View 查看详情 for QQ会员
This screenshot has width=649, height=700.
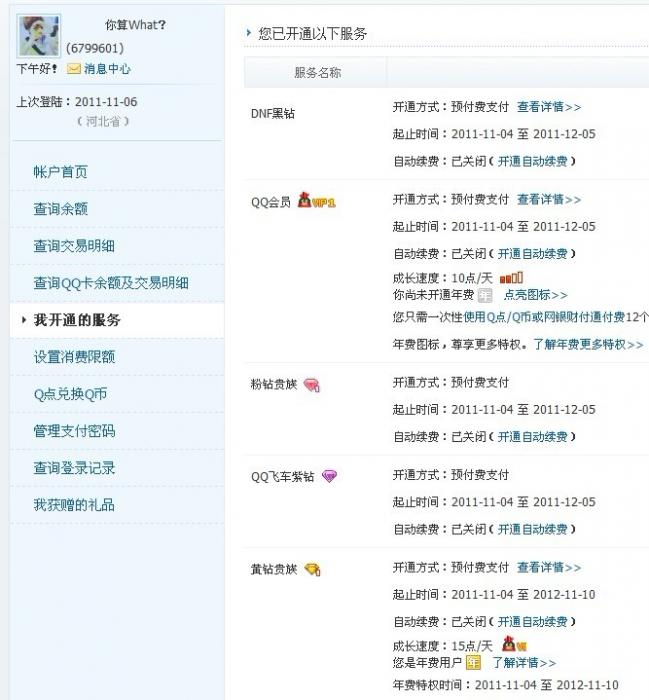[x=548, y=199]
